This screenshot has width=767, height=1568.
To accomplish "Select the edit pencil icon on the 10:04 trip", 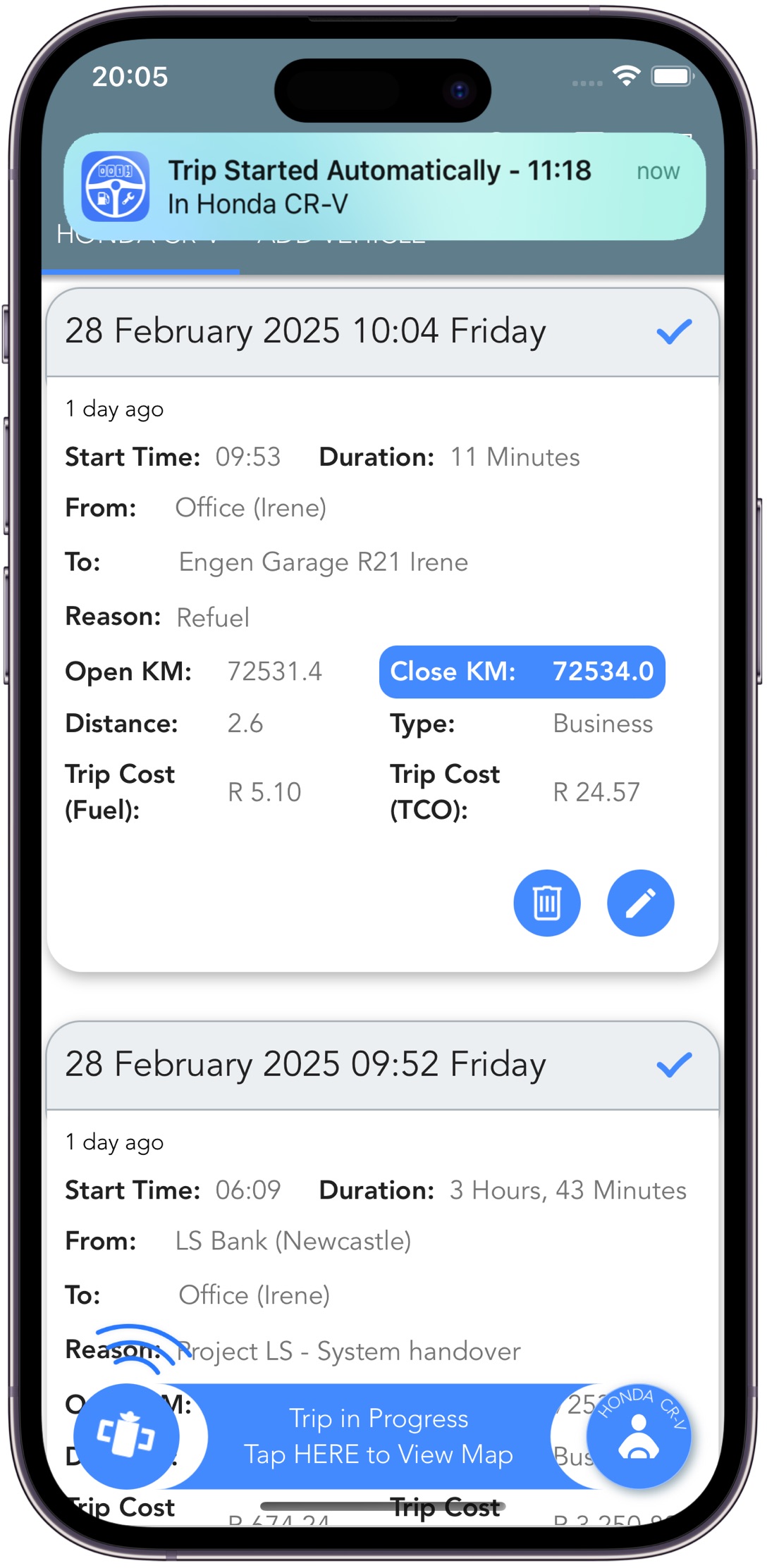I will 640,903.
